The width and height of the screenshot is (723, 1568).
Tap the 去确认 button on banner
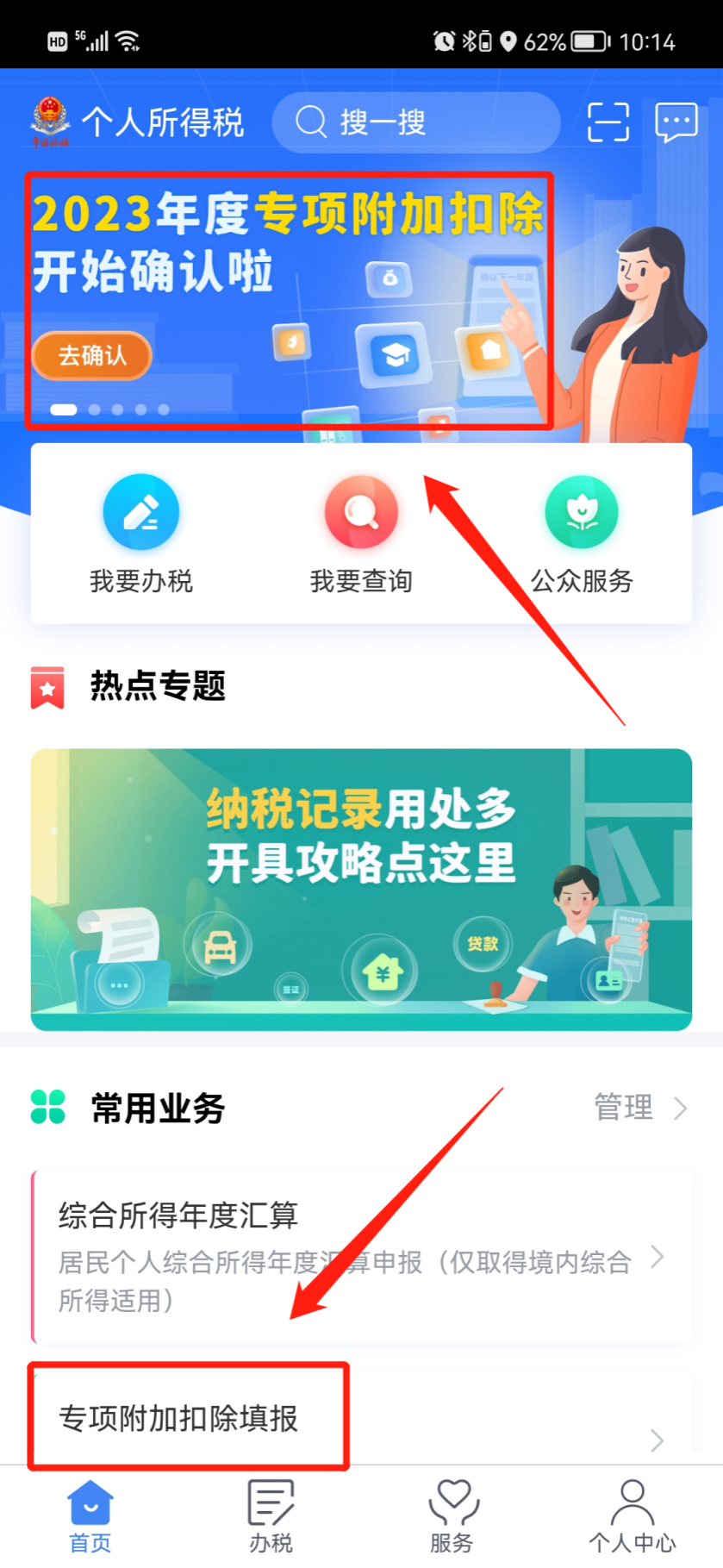92,355
